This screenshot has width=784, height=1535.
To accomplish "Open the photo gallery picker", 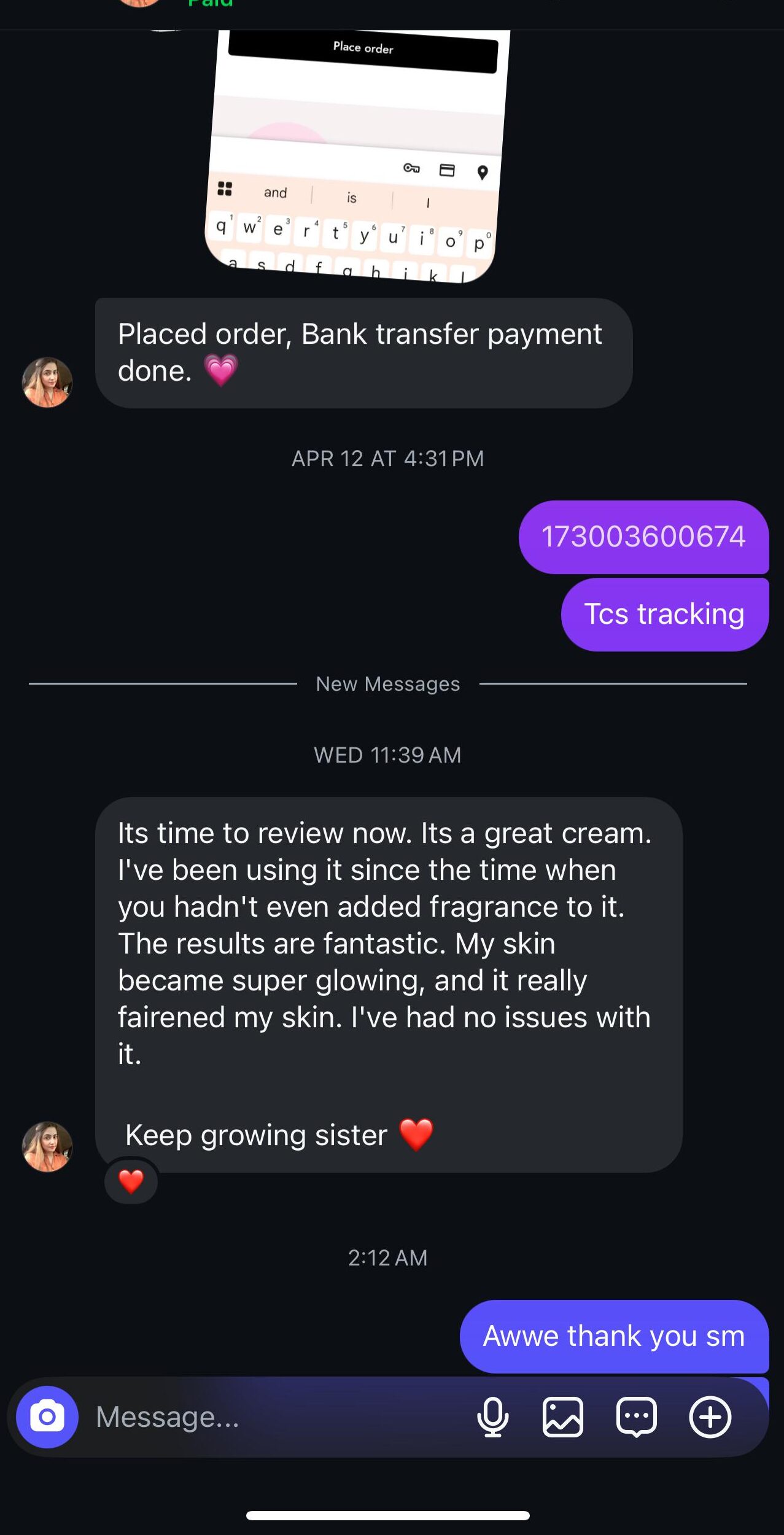I will (x=563, y=1417).
